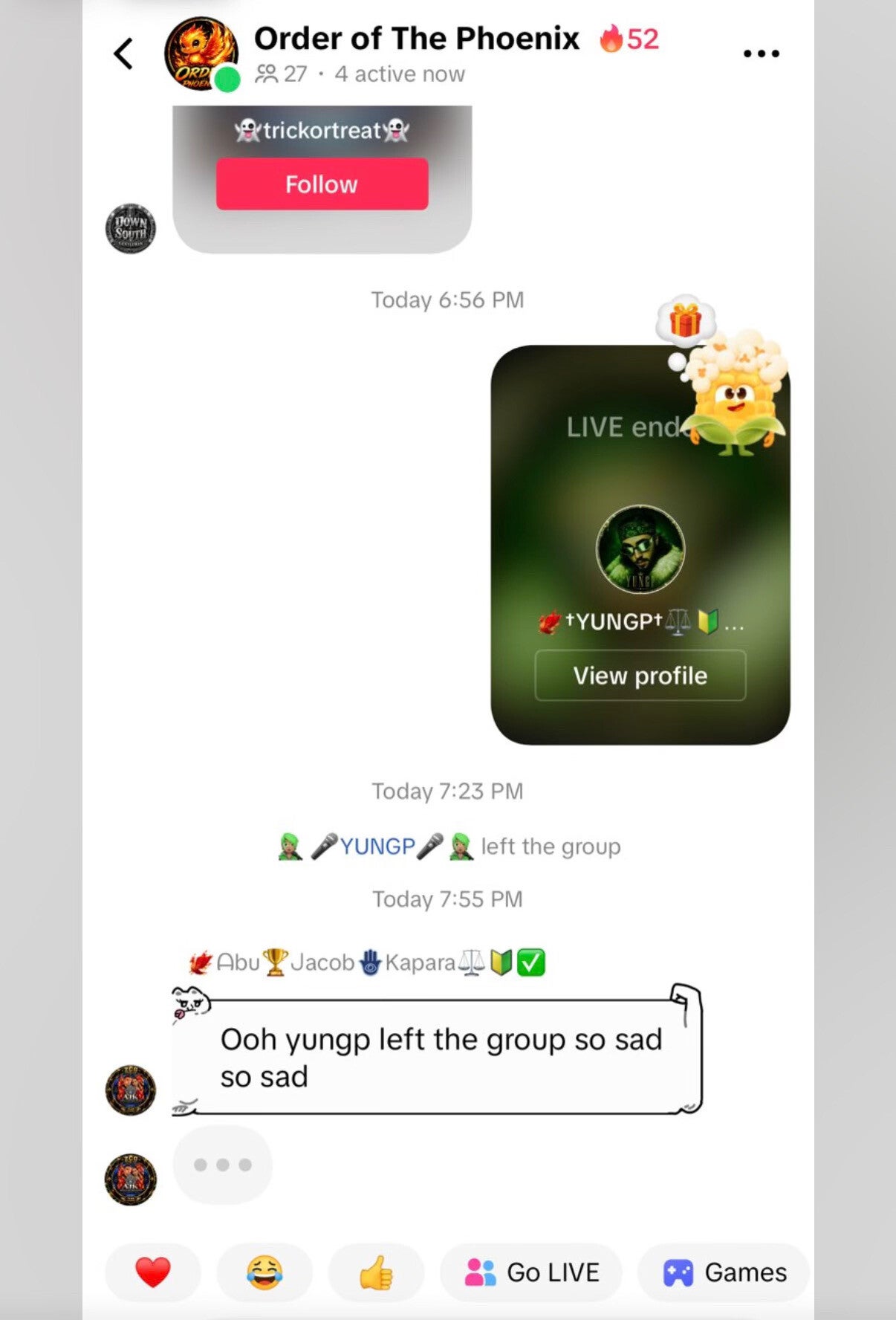Send the laughing emoji quick reaction
The width and height of the screenshot is (896, 1320).
tap(264, 1272)
